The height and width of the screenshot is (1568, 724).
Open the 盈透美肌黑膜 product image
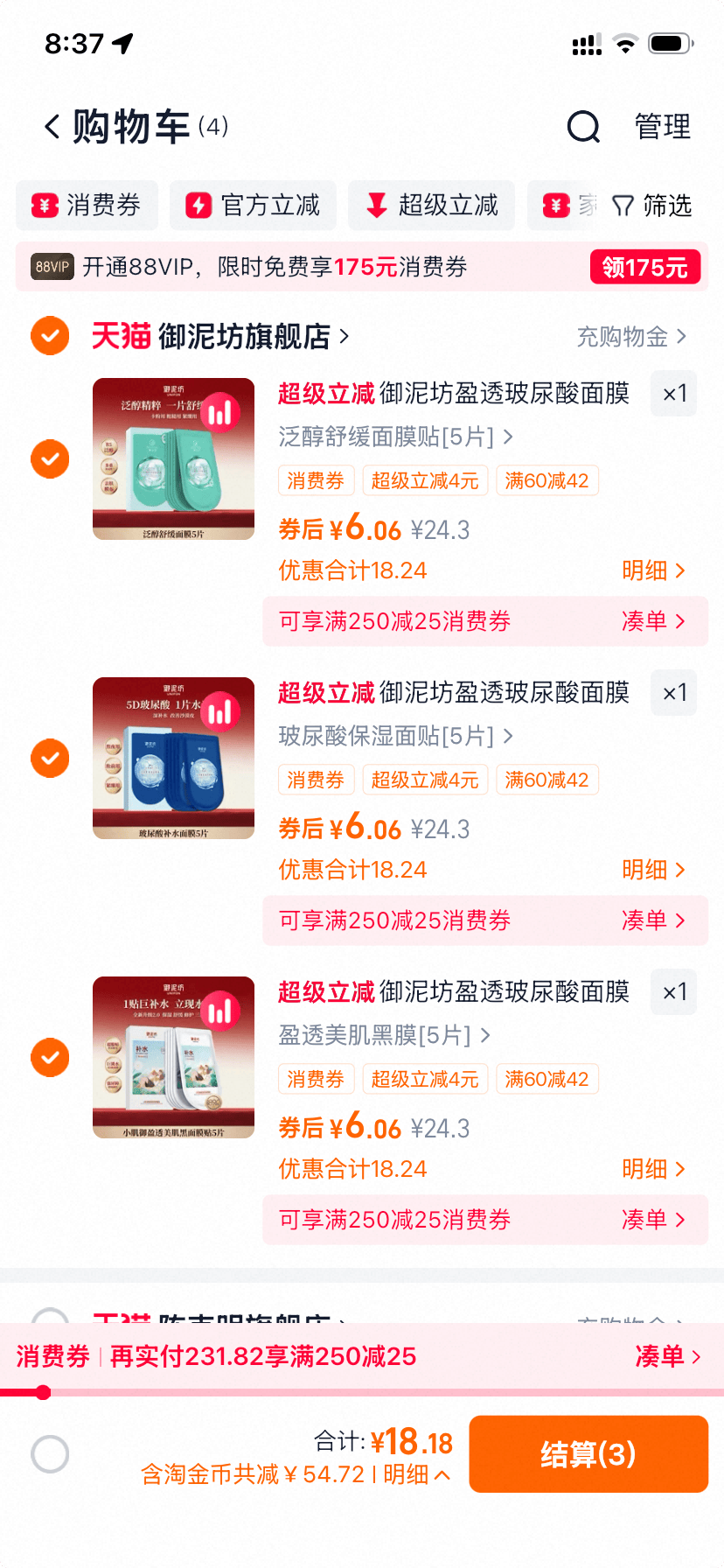point(173,1057)
